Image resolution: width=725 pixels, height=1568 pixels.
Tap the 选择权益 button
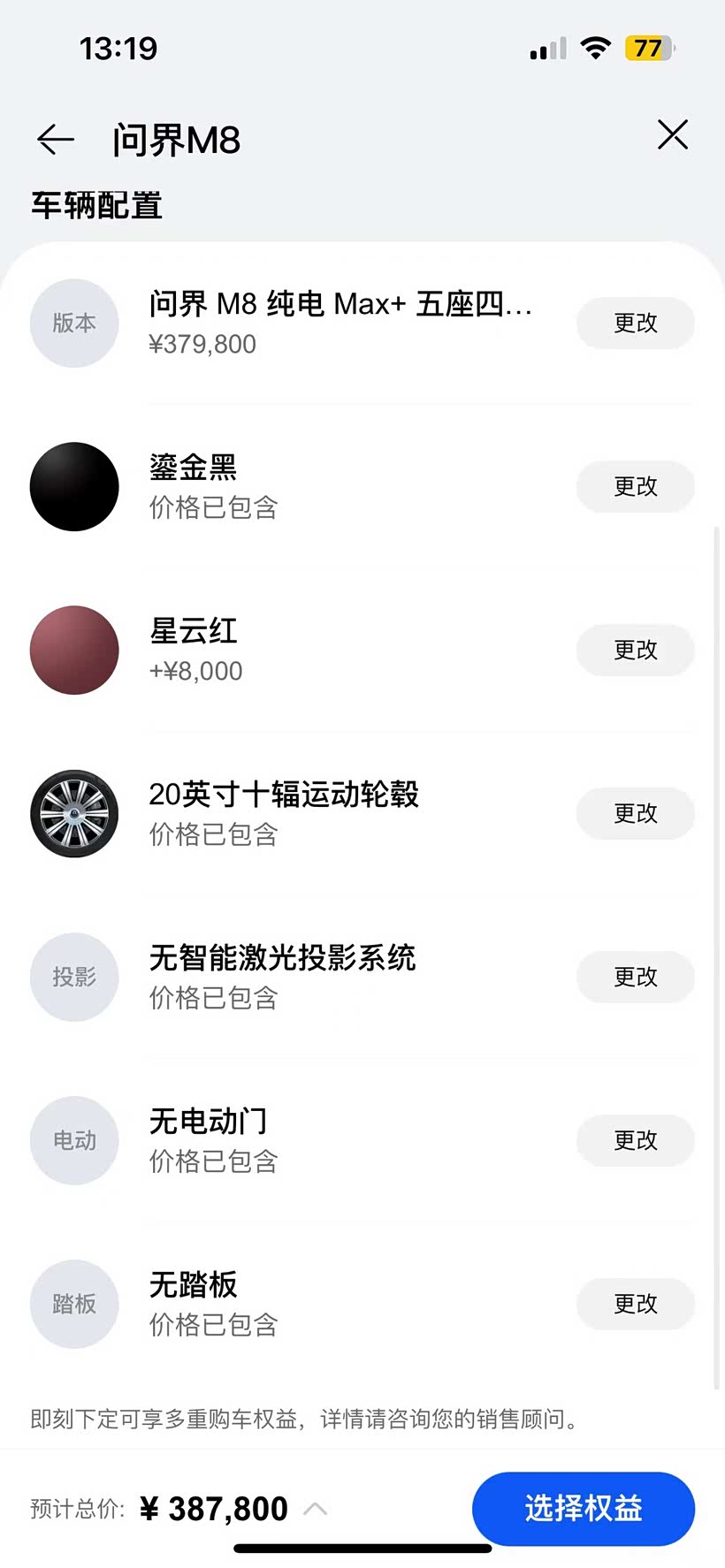tap(583, 1509)
